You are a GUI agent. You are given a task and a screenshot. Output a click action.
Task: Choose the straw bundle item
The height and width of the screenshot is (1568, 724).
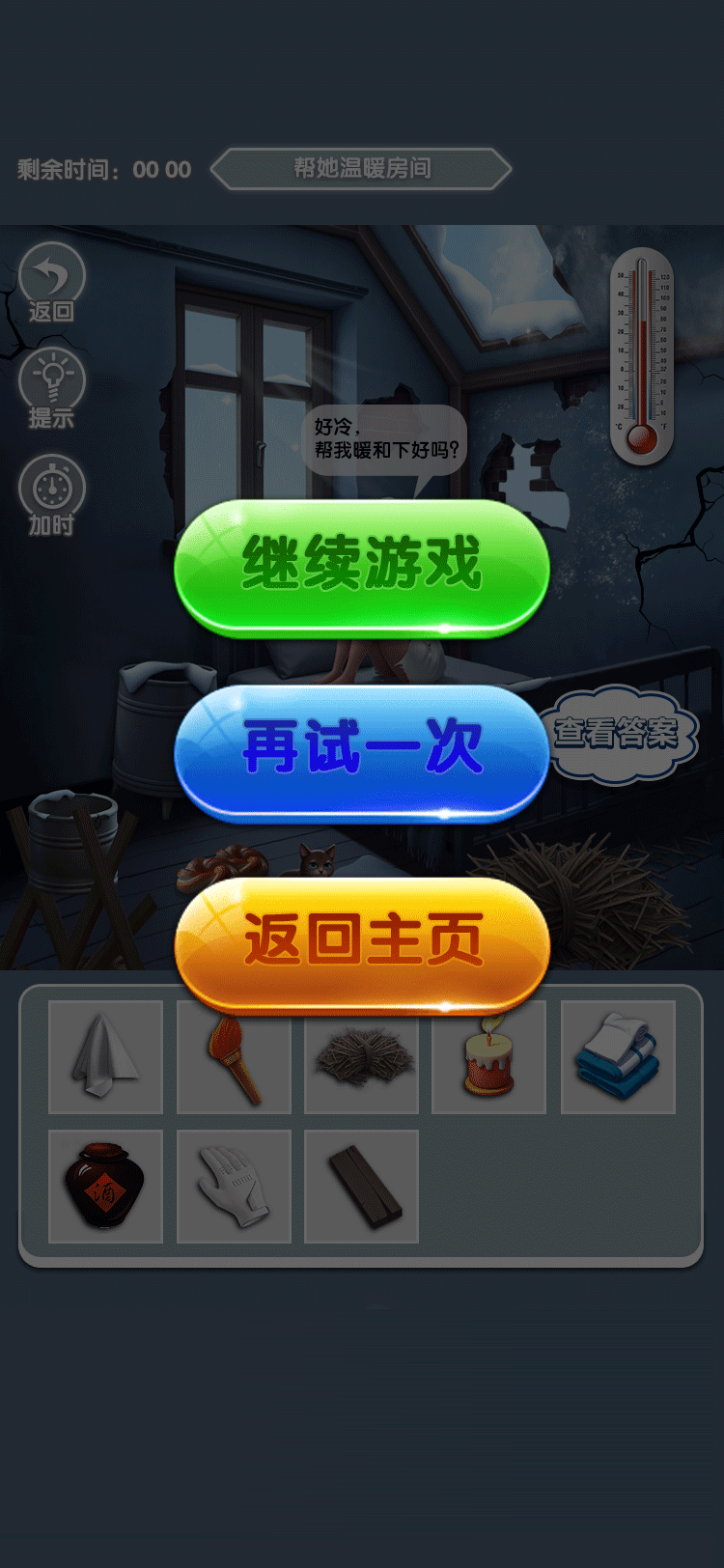point(361,1057)
